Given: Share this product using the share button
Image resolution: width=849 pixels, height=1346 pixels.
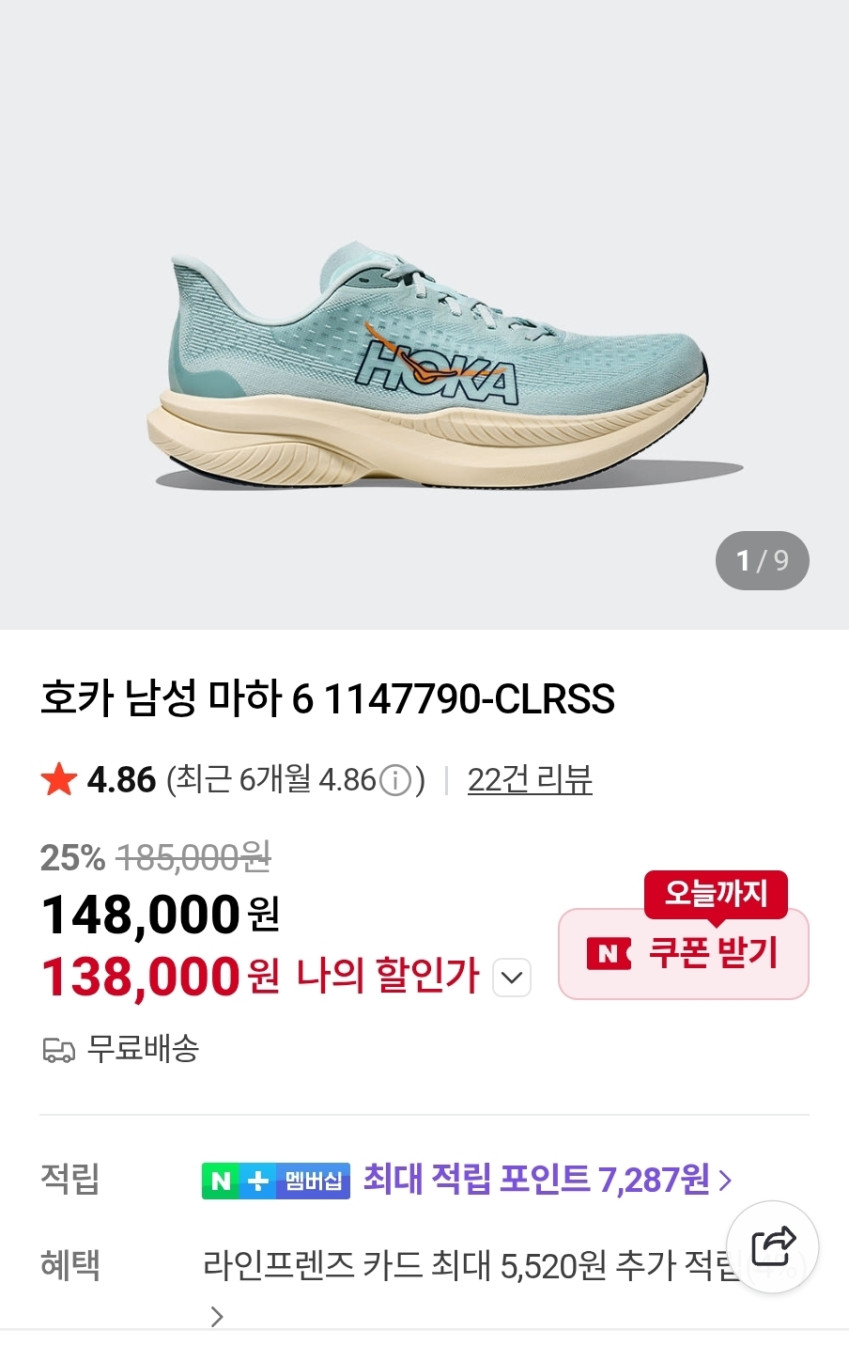Looking at the screenshot, I should (x=772, y=1246).
